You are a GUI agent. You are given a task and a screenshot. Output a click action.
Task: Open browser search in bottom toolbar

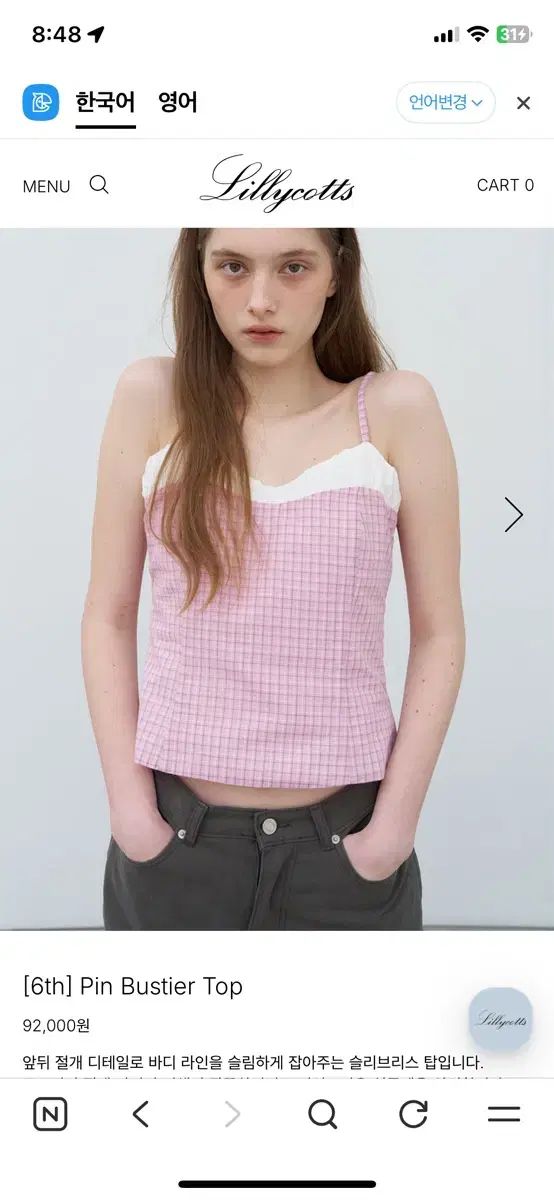(322, 1114)
